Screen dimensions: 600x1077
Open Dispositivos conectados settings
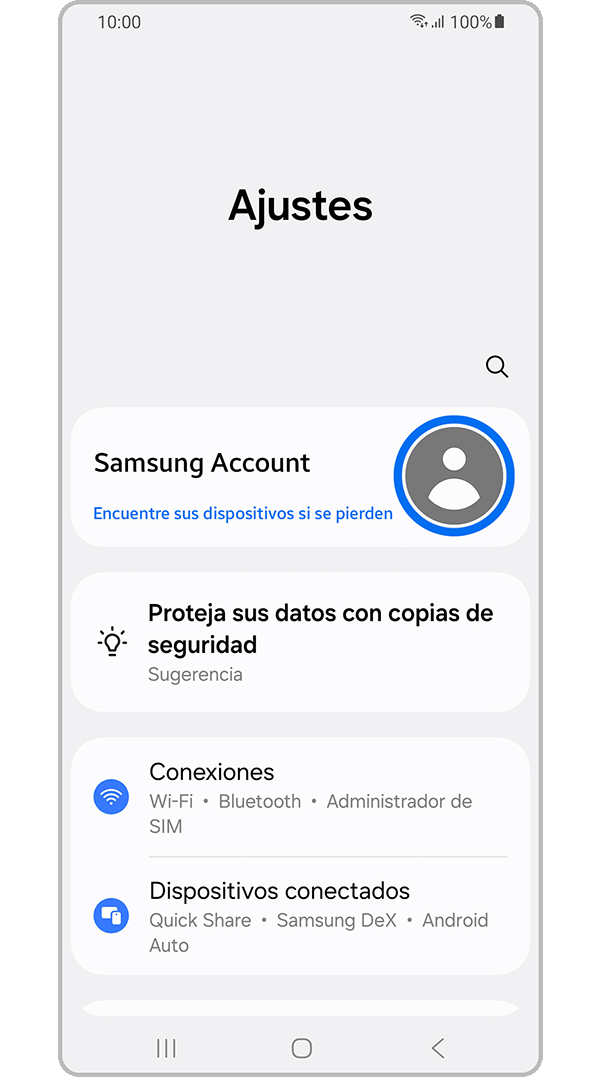300,916
